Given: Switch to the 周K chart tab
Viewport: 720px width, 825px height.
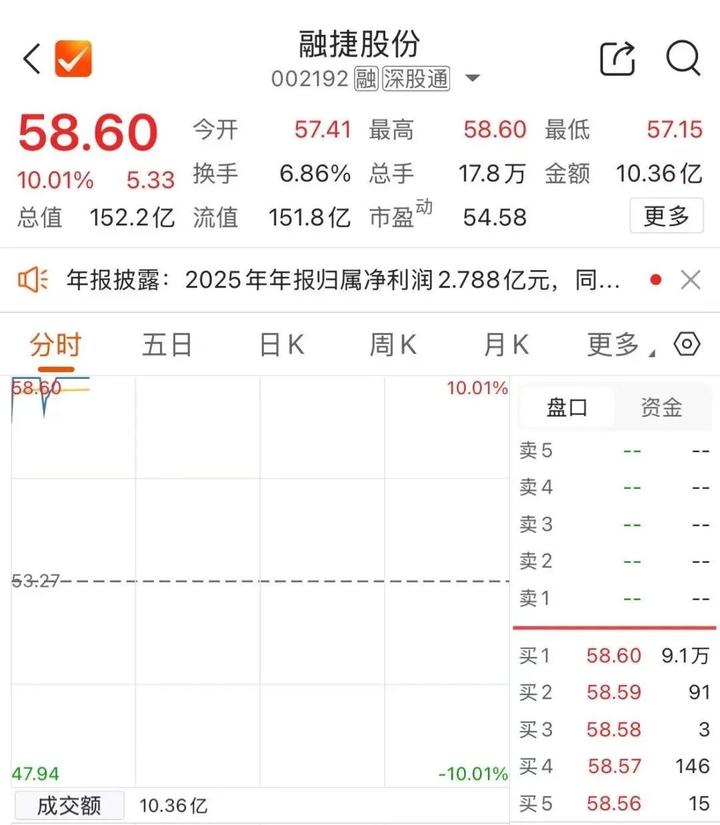Looking at the screenshot, I should (x=393, y=345).
